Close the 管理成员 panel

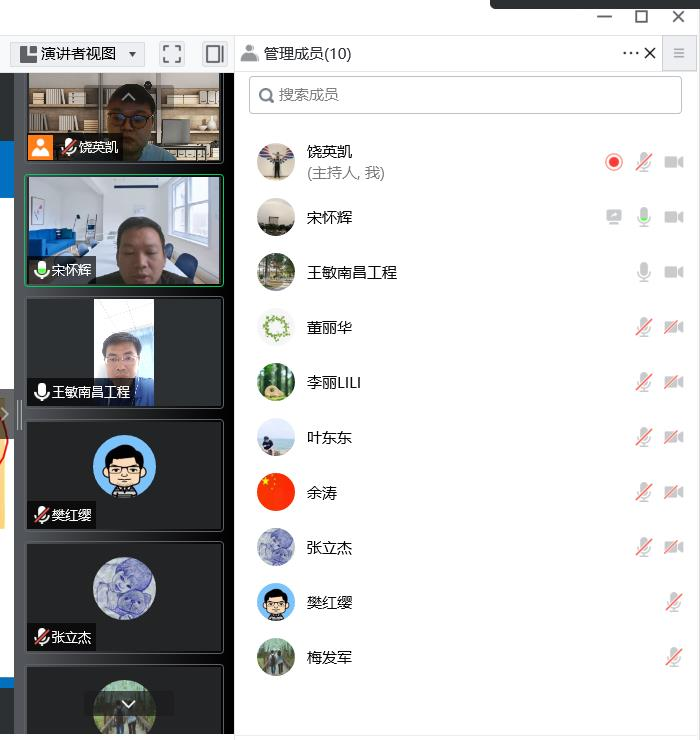pyautogui.click(x=650, y=53)
